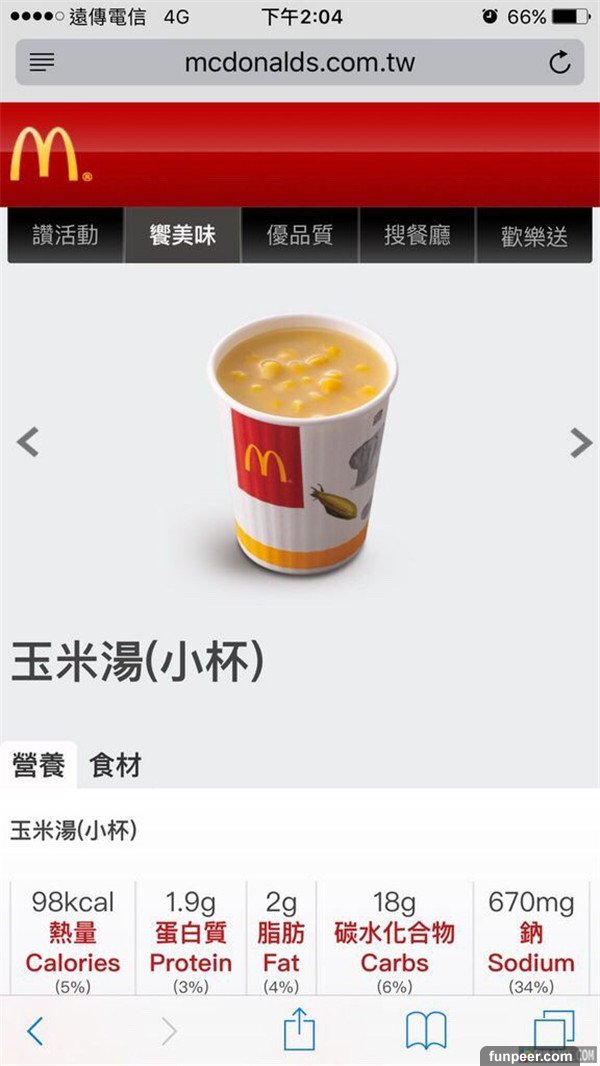Select the 營養 nutrition tab
600x1066 pixels.
(38, 765)
